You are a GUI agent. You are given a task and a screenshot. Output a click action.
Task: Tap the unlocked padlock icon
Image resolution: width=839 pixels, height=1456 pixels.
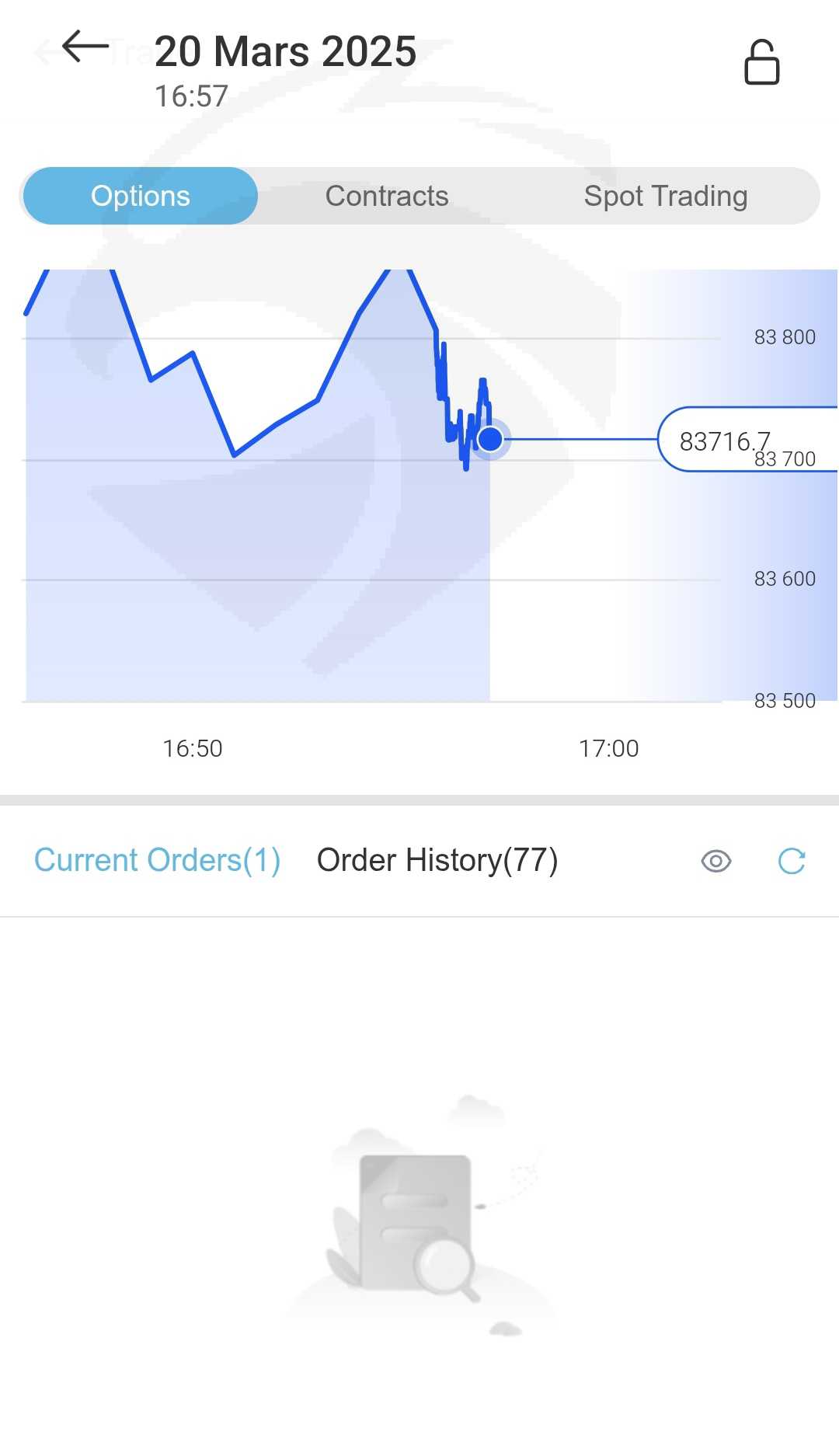761,63
